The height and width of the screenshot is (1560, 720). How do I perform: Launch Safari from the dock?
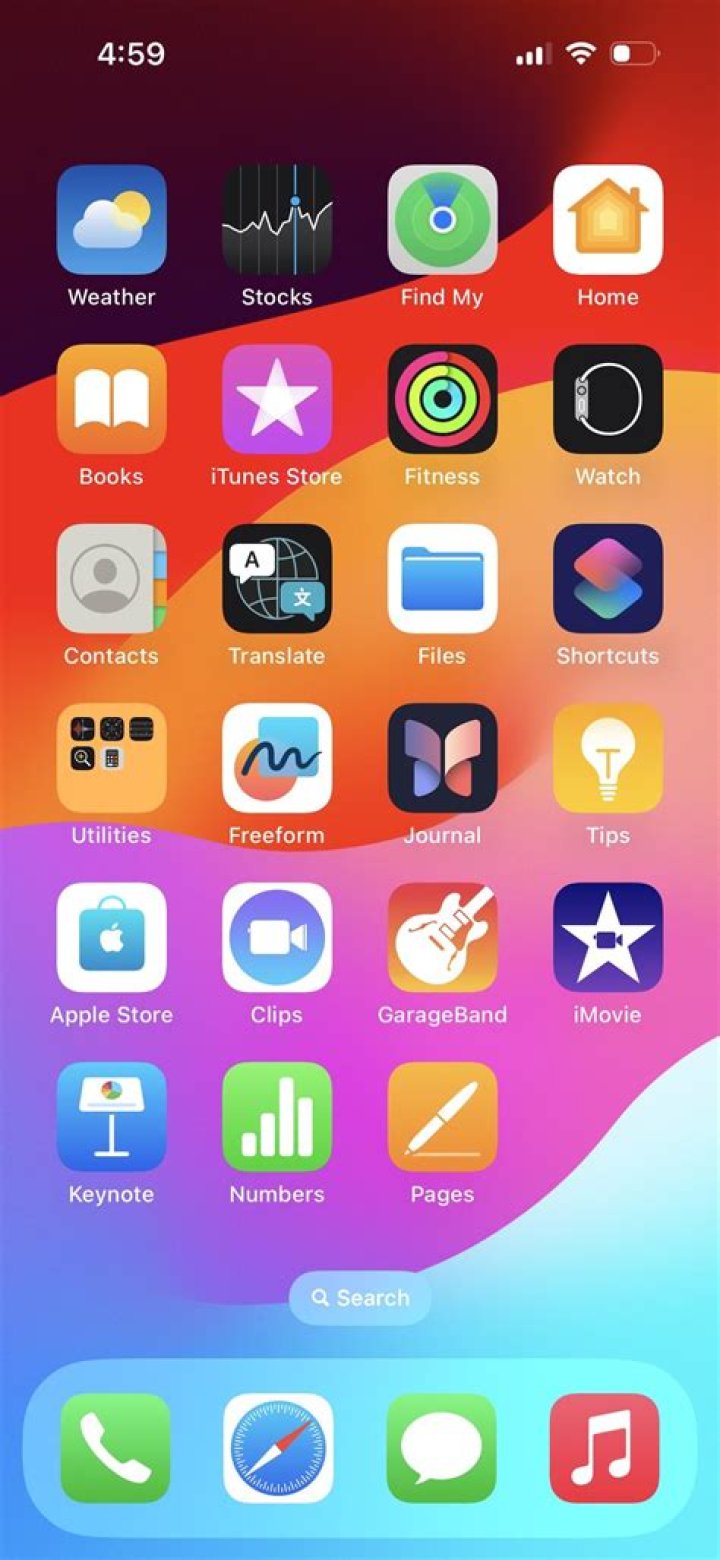tap(278, 1447)
